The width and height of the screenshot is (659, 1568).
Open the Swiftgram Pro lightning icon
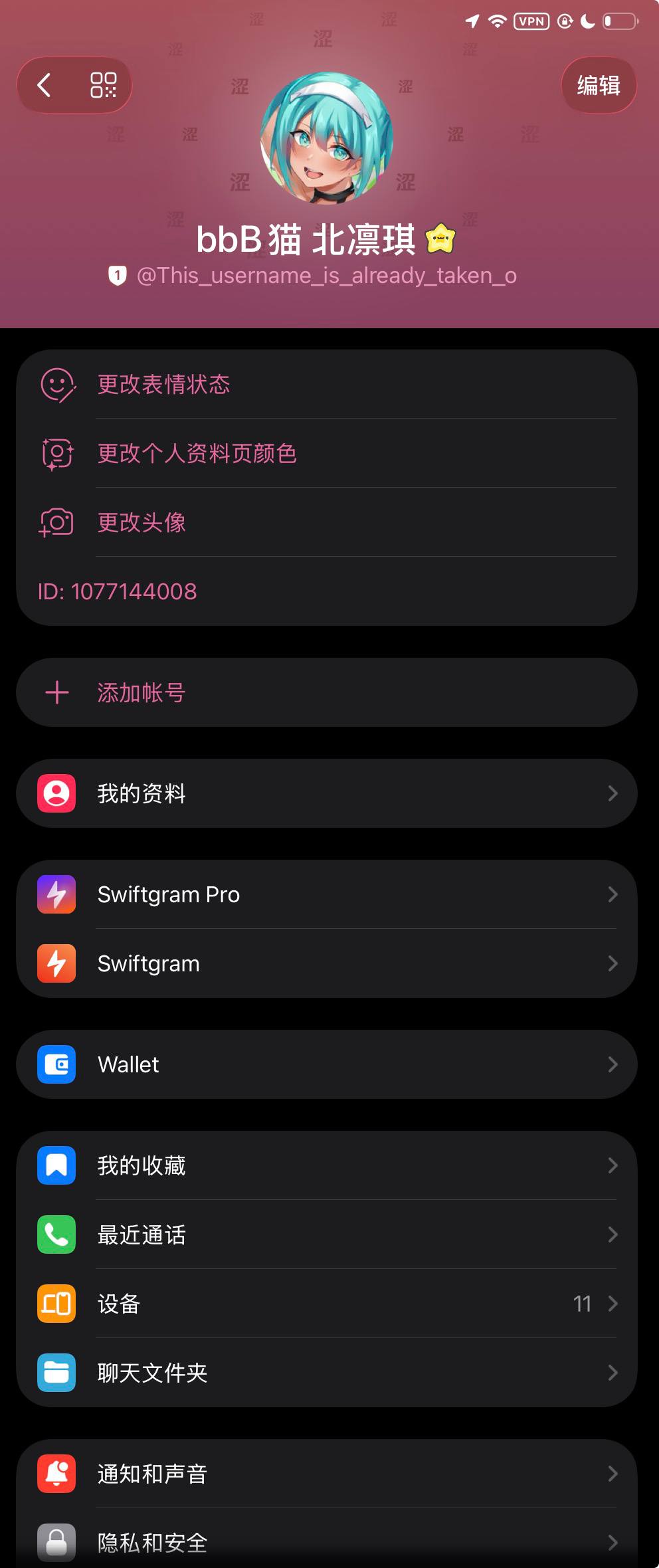coord(56,894)
